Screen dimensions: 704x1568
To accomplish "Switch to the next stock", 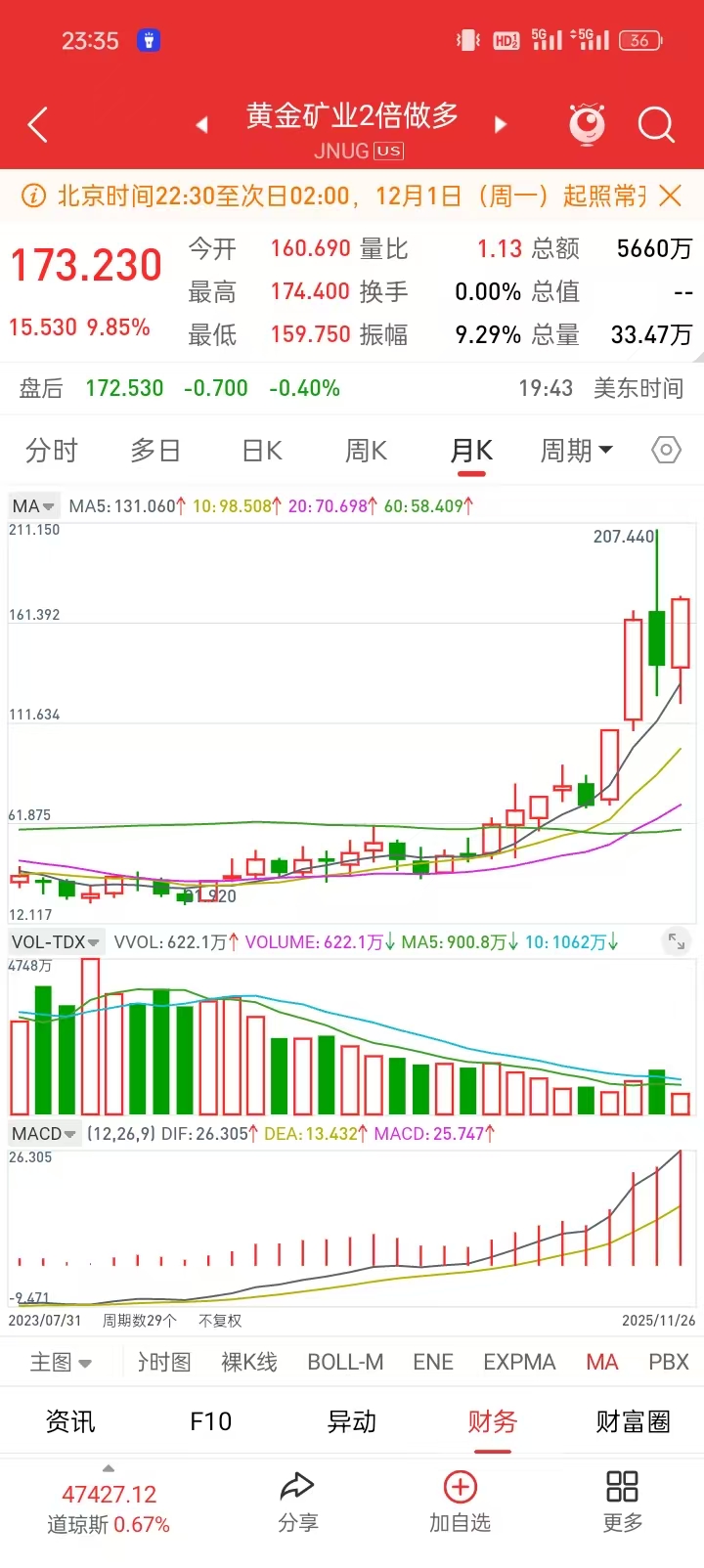I will pyautogui.click(x=501, y=125).
